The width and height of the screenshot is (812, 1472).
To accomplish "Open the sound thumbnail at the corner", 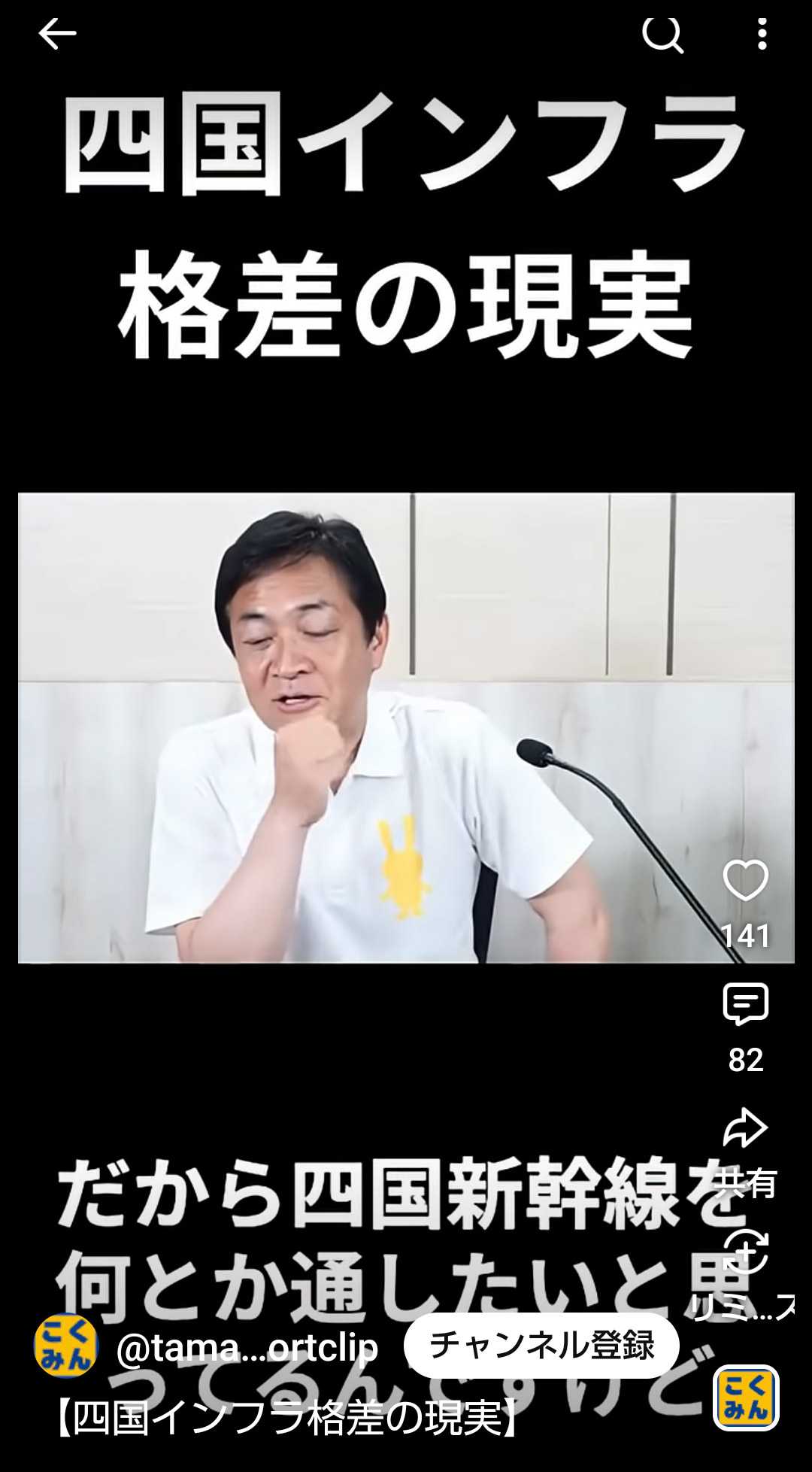I will point(746,1398).
